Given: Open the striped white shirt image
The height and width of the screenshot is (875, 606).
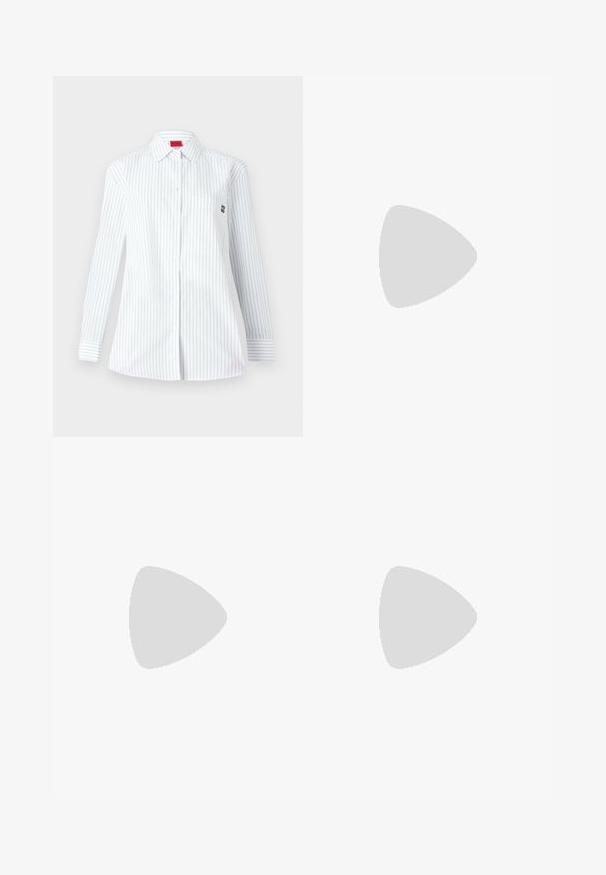Looking at the screenshot, I should 178,256.
